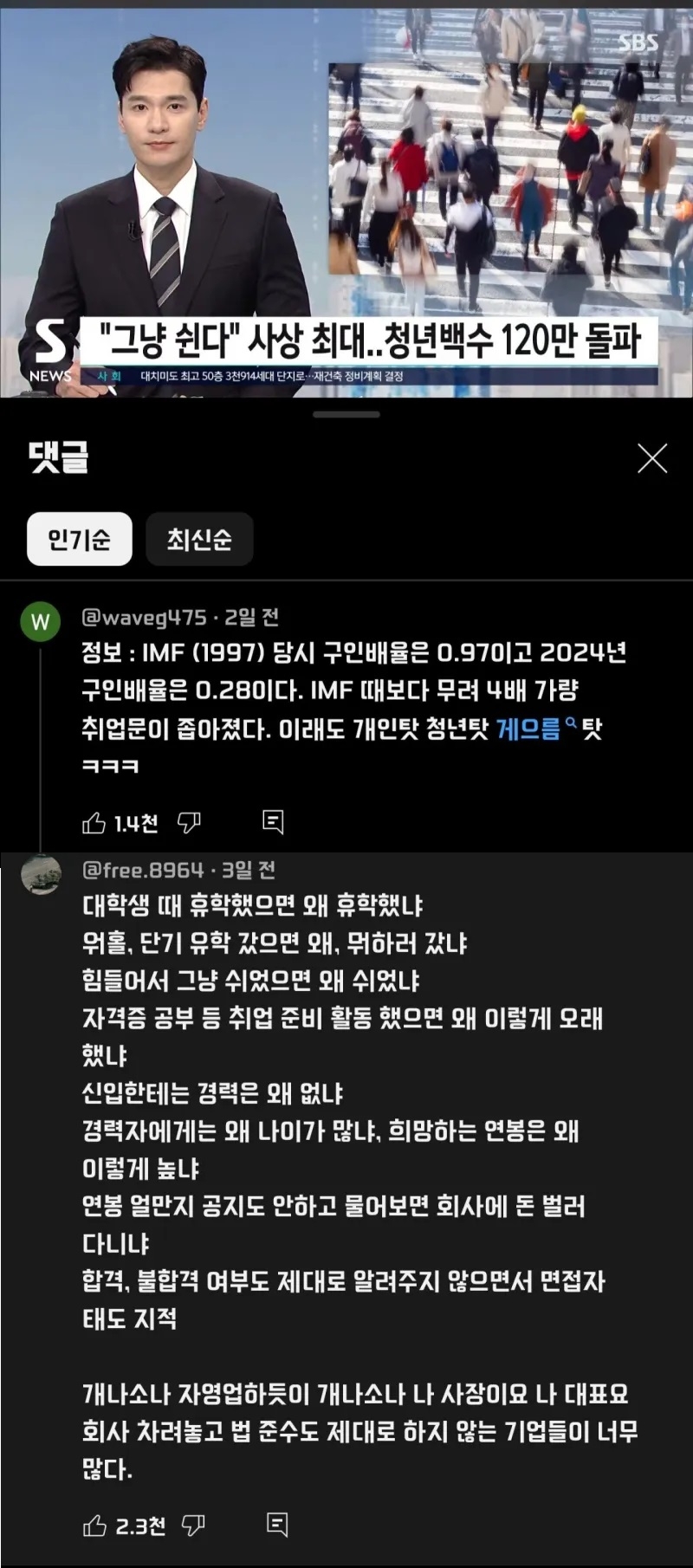Open @free.8964's profile avatar
The width and height of the screenshot is (693, 1568).
tap(41, 873)
